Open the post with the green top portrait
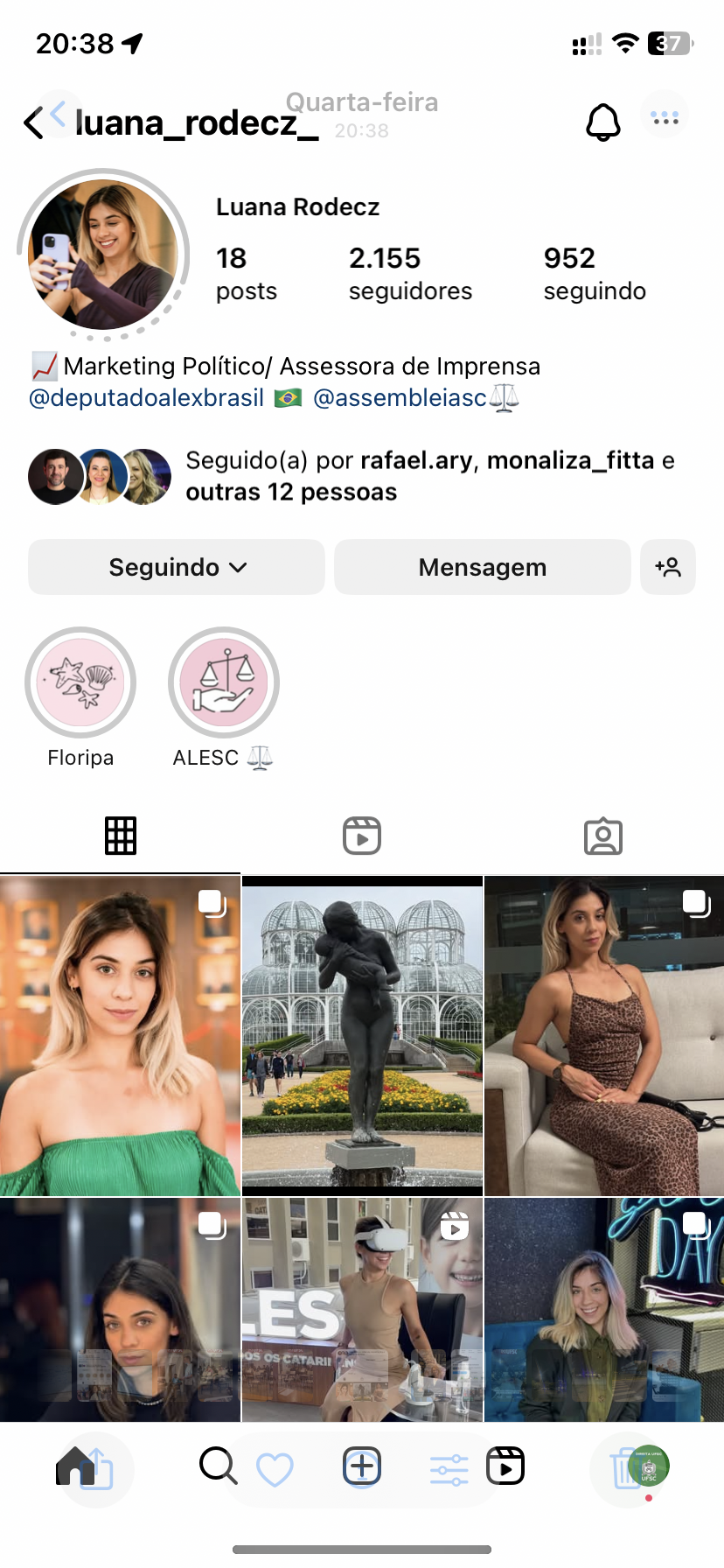 pyautogui.click(x=120, y=1036)
